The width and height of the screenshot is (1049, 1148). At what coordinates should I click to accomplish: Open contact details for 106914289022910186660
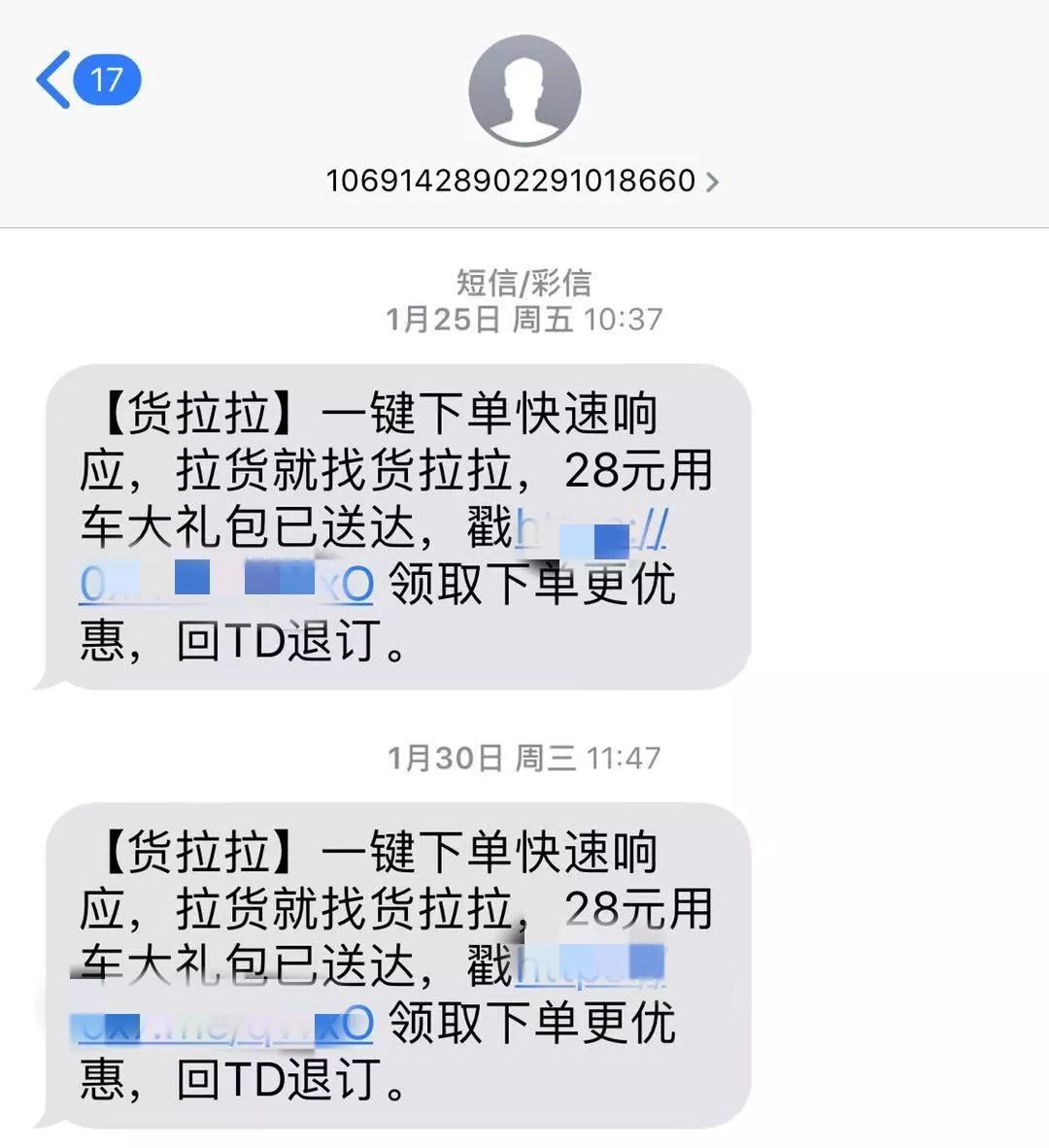tap(523, 181)
